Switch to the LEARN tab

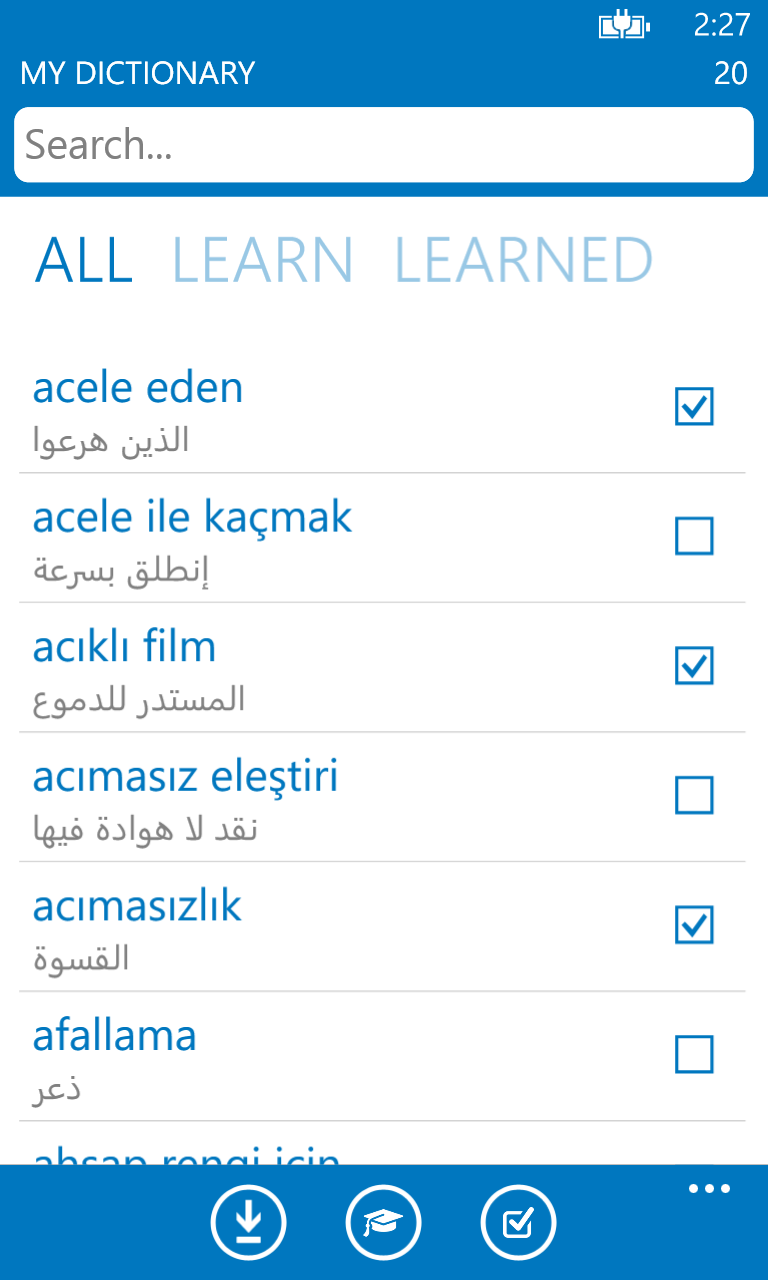[263, 260]
